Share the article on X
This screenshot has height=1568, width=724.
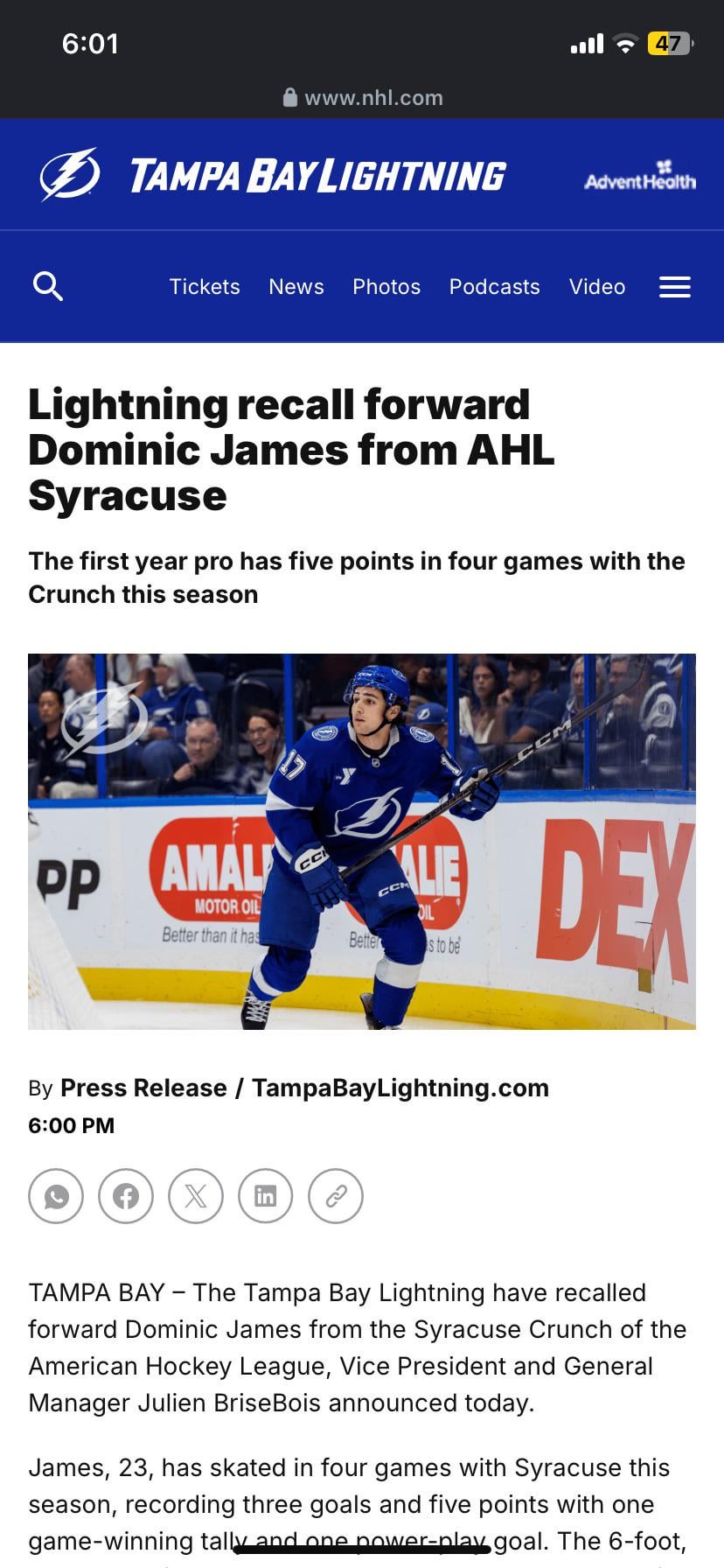pyautogui.click(x=196, y=1196)
